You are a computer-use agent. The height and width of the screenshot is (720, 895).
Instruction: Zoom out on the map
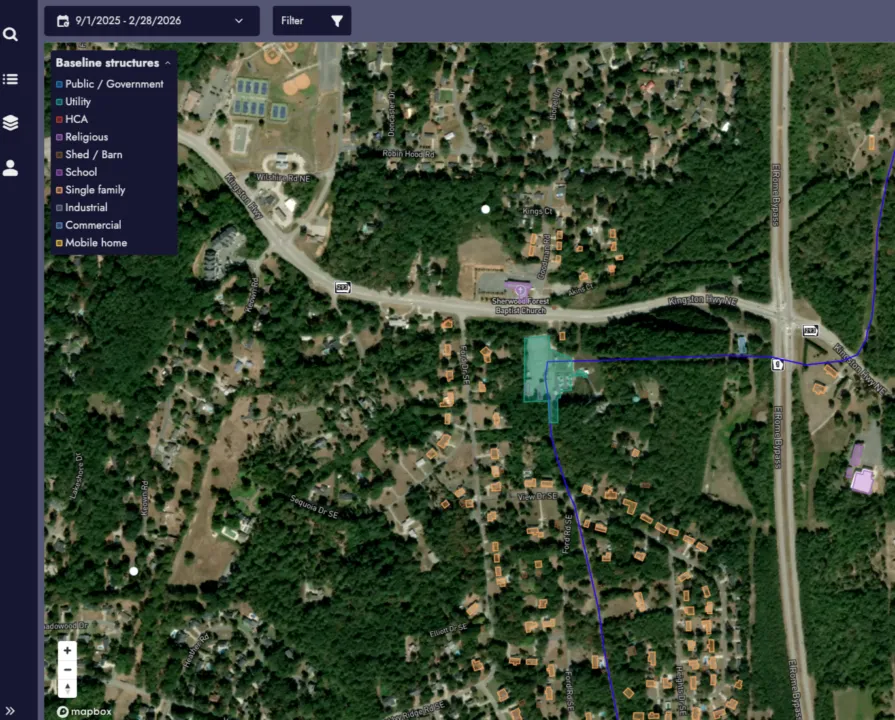pos(68,670)
